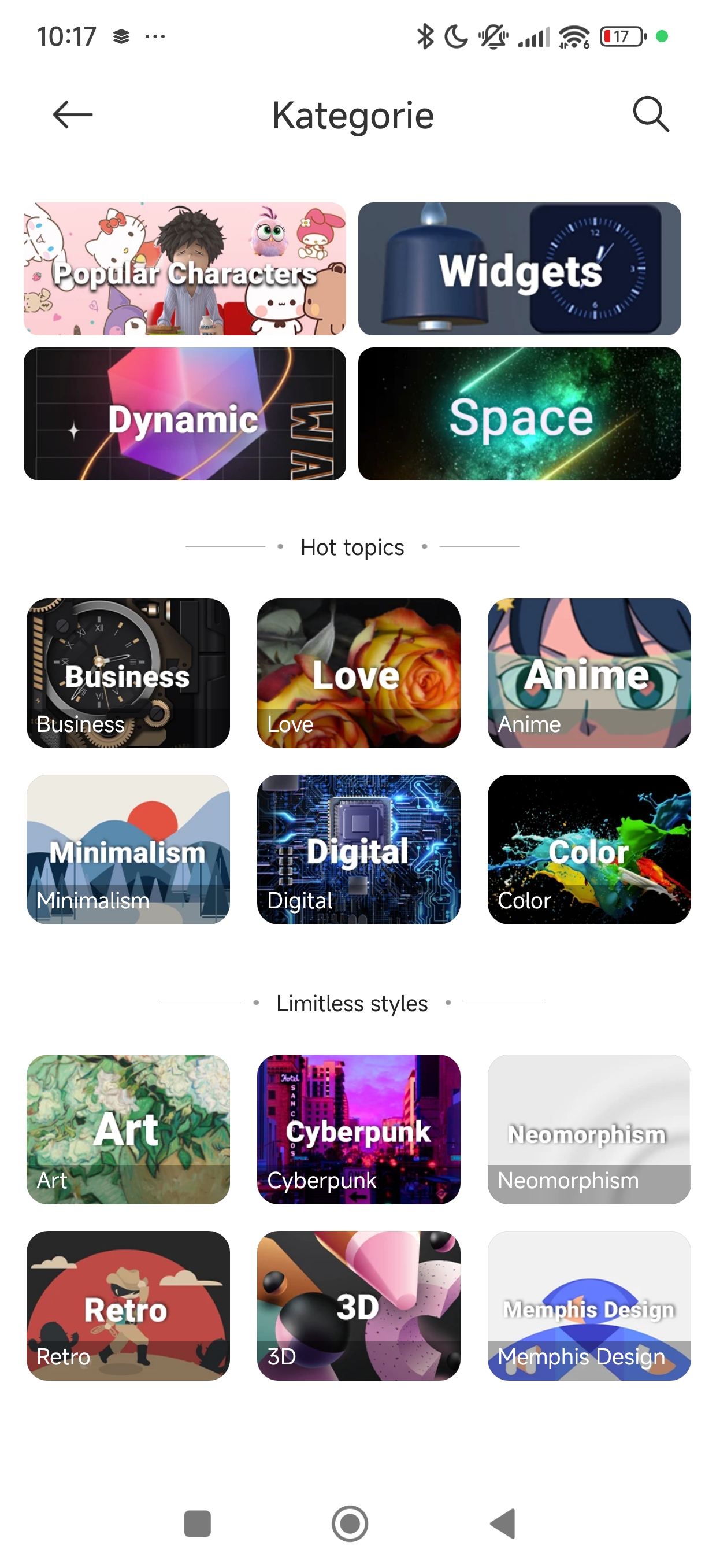Open the search magnifier icon

click(x=650, y=114)
